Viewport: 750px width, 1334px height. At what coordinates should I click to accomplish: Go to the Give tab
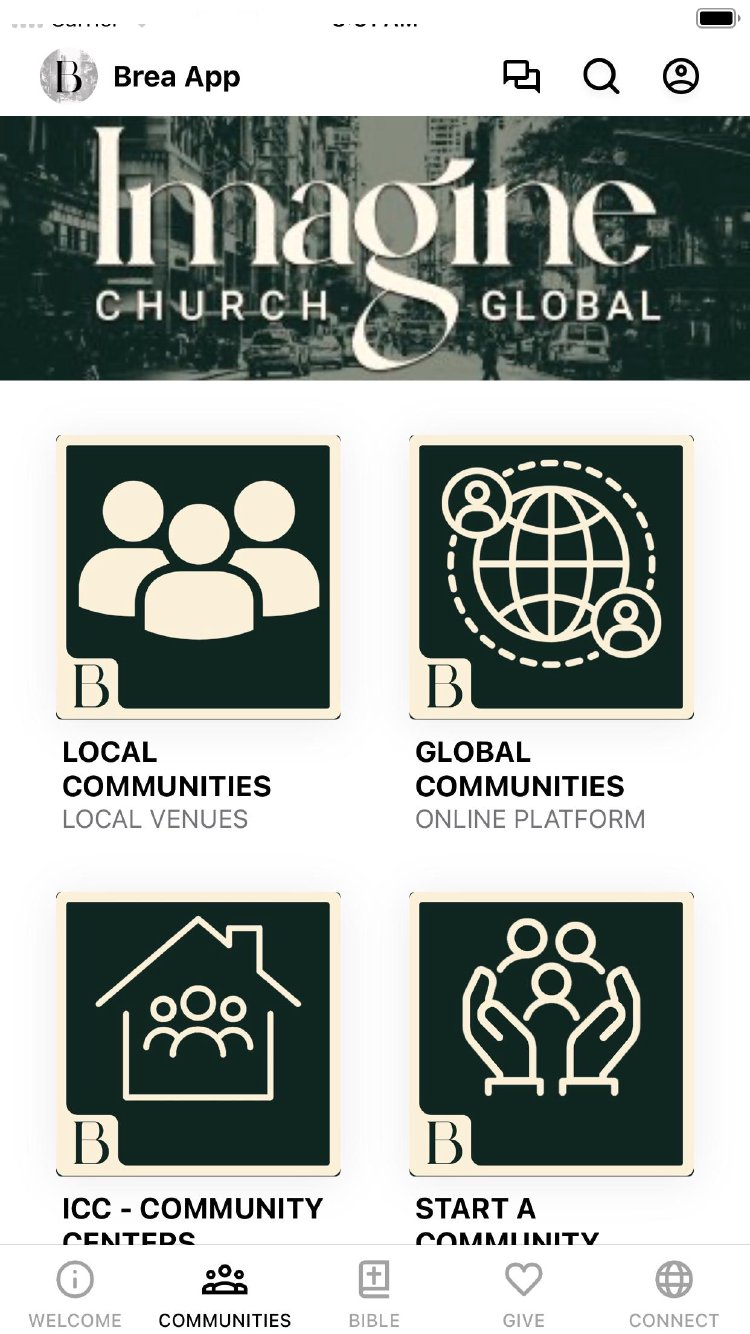tap(523, 1293)
